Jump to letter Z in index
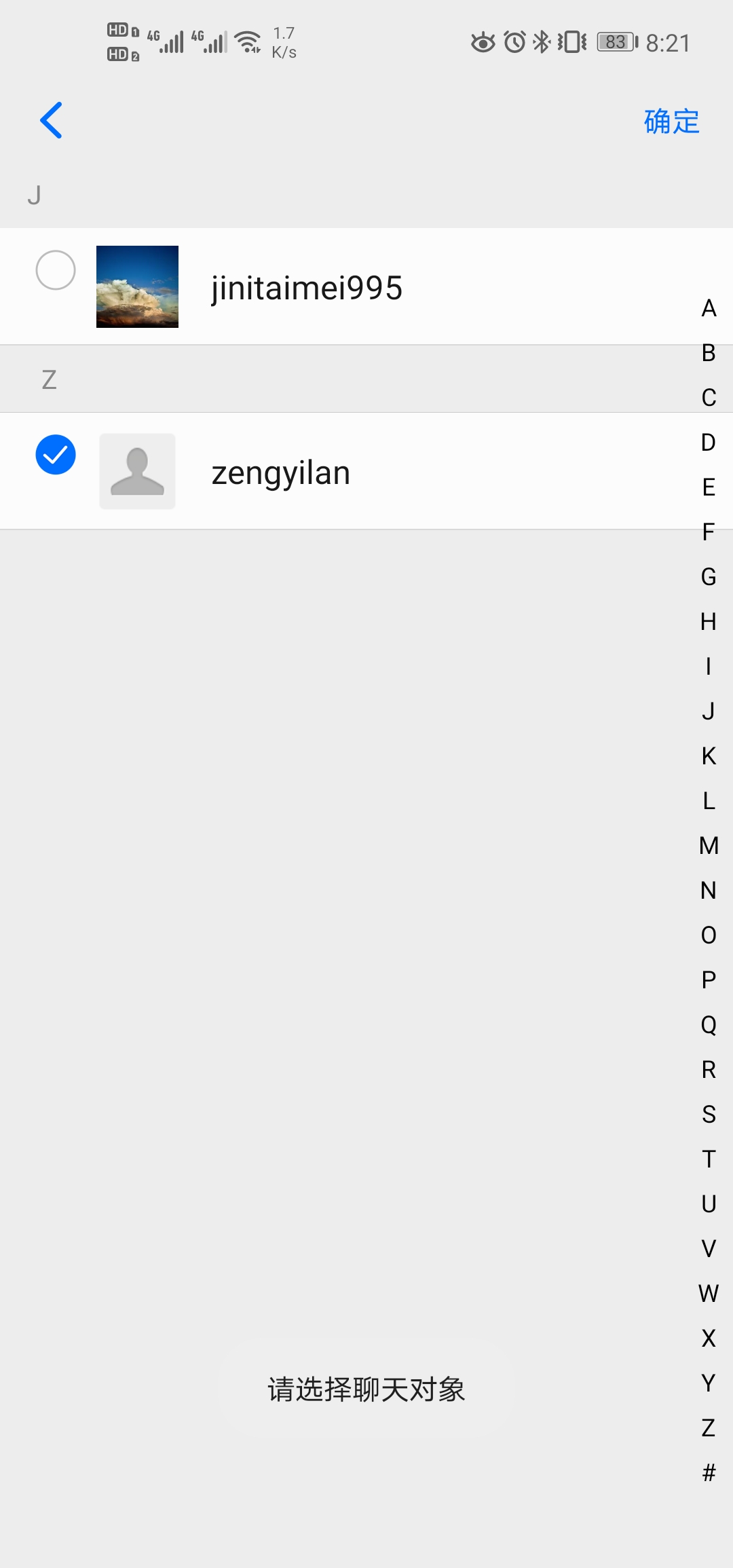This screenshot has height=1568, width=733. [709, 1428]
